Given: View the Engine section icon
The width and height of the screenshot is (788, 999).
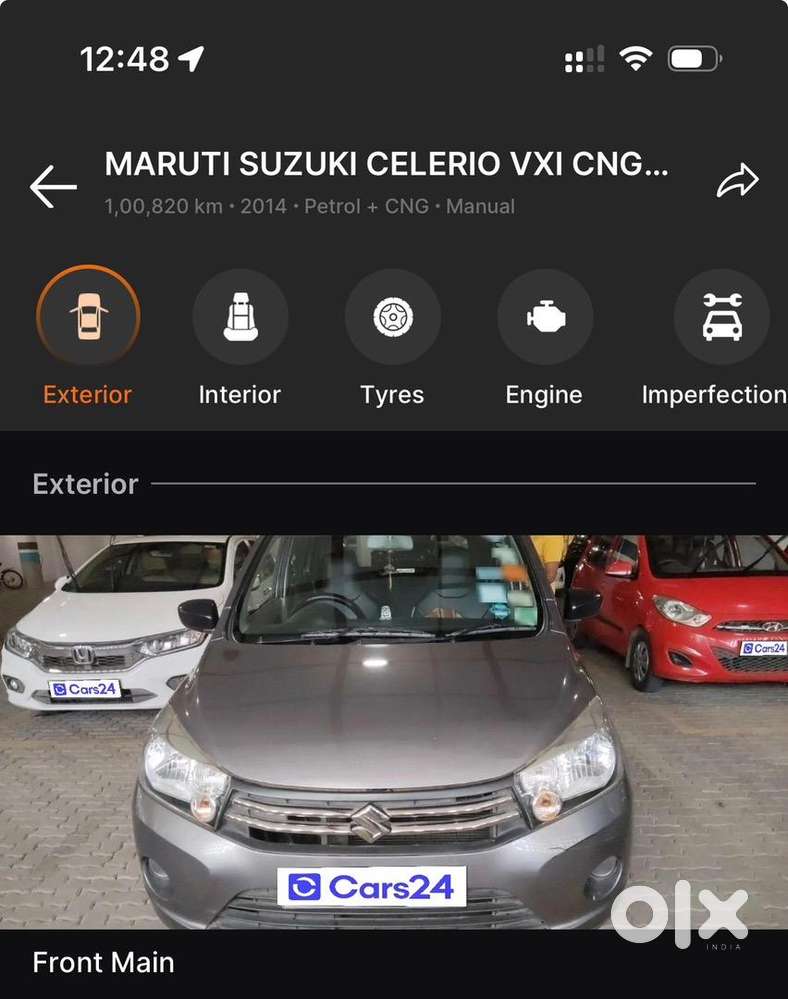Looking at the screenshot, I should click(x=545, y=315).
